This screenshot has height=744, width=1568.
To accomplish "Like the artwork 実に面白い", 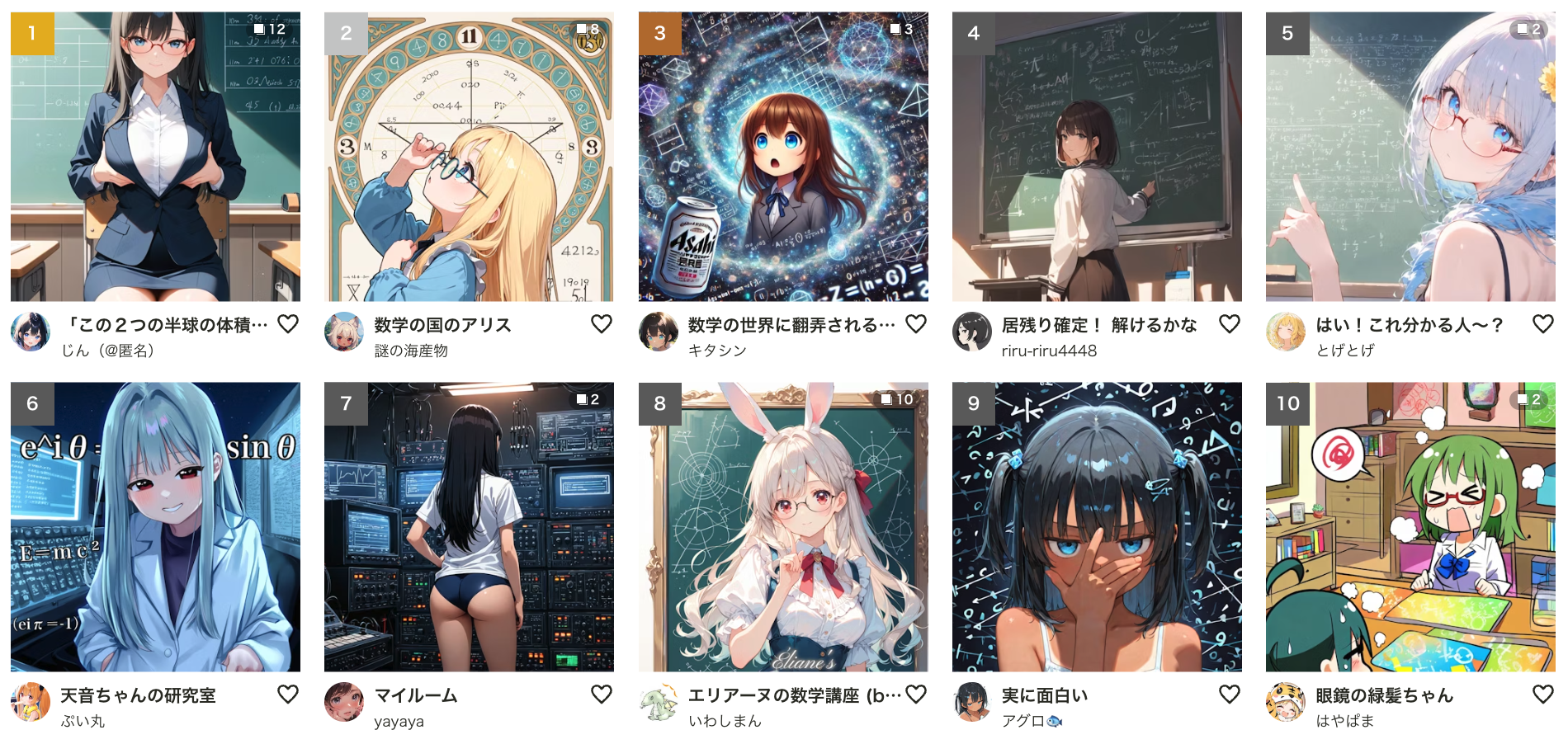I will pyautogui.click(x=1230, y=695).
